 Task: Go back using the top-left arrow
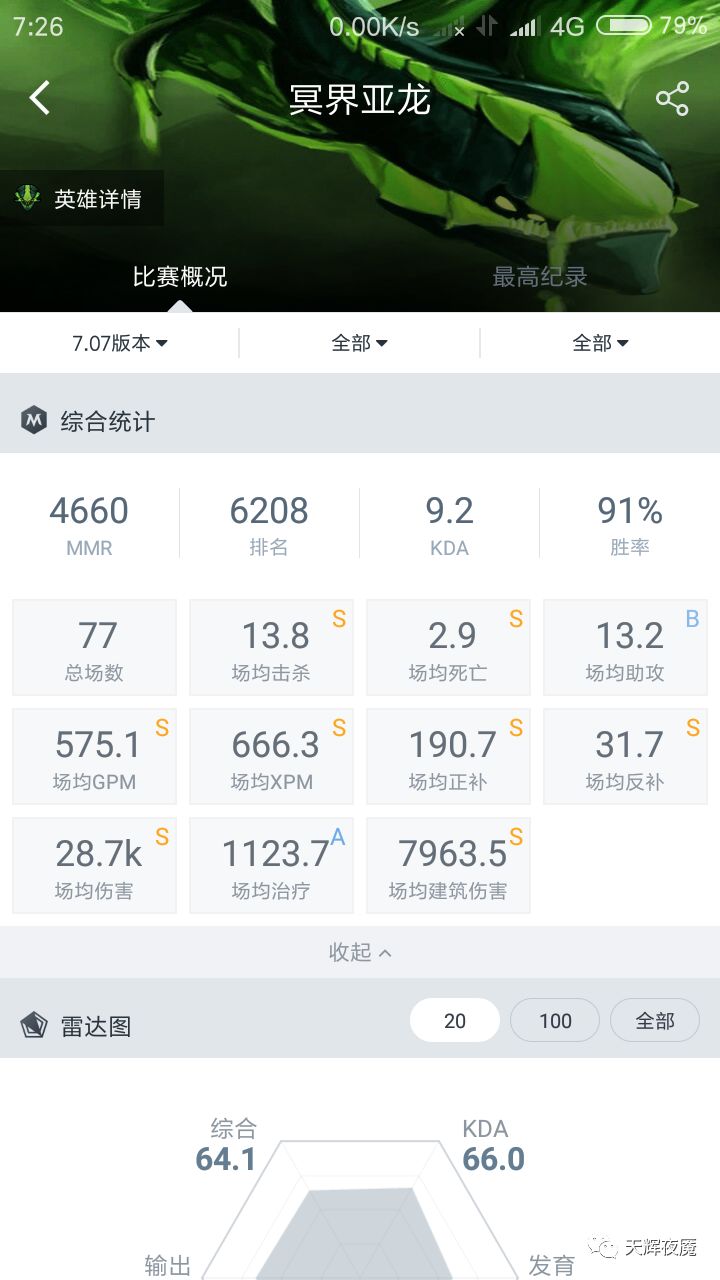40,98
